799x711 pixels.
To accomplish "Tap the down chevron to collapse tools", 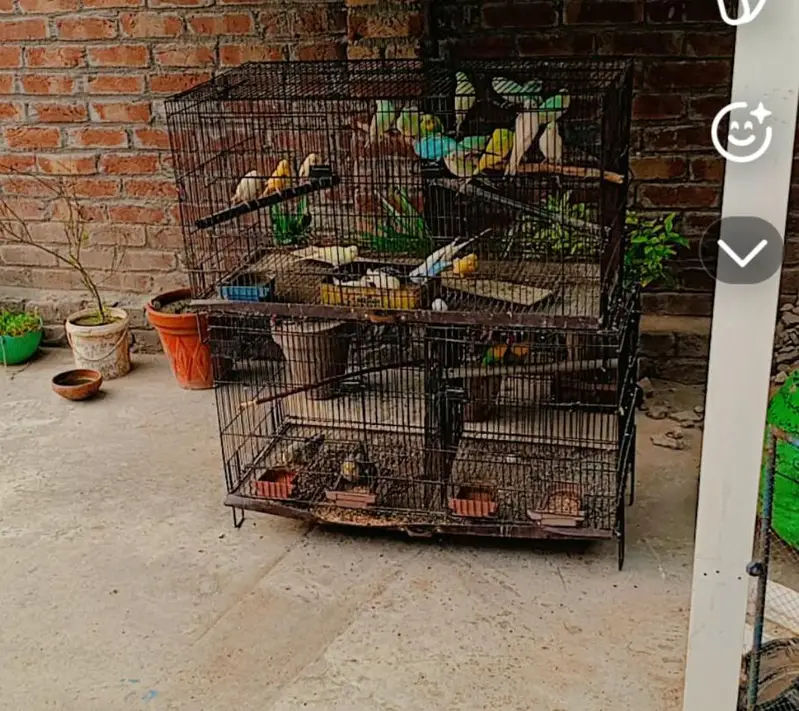I will coord(742,251).
